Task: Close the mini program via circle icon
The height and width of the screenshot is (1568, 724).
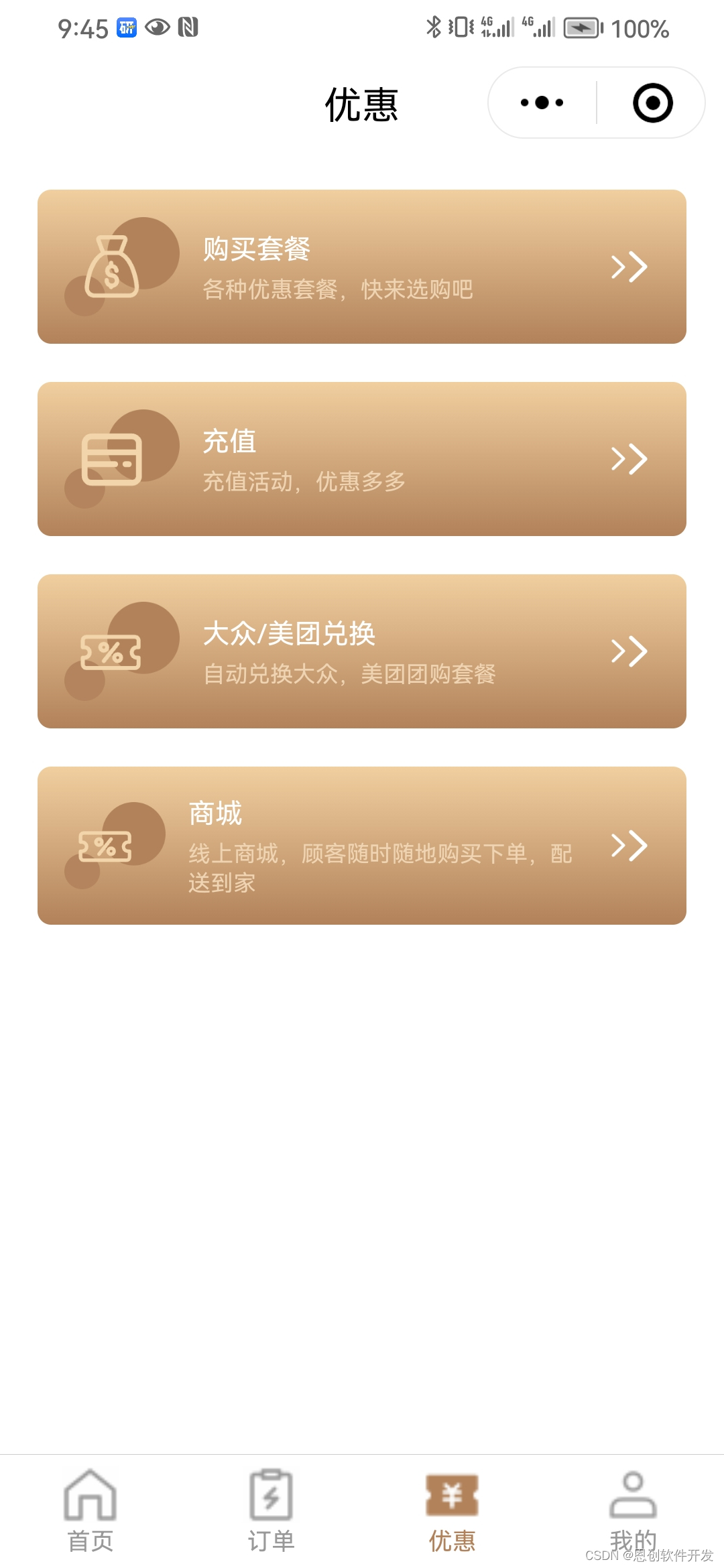Action: tap(652, 103)
